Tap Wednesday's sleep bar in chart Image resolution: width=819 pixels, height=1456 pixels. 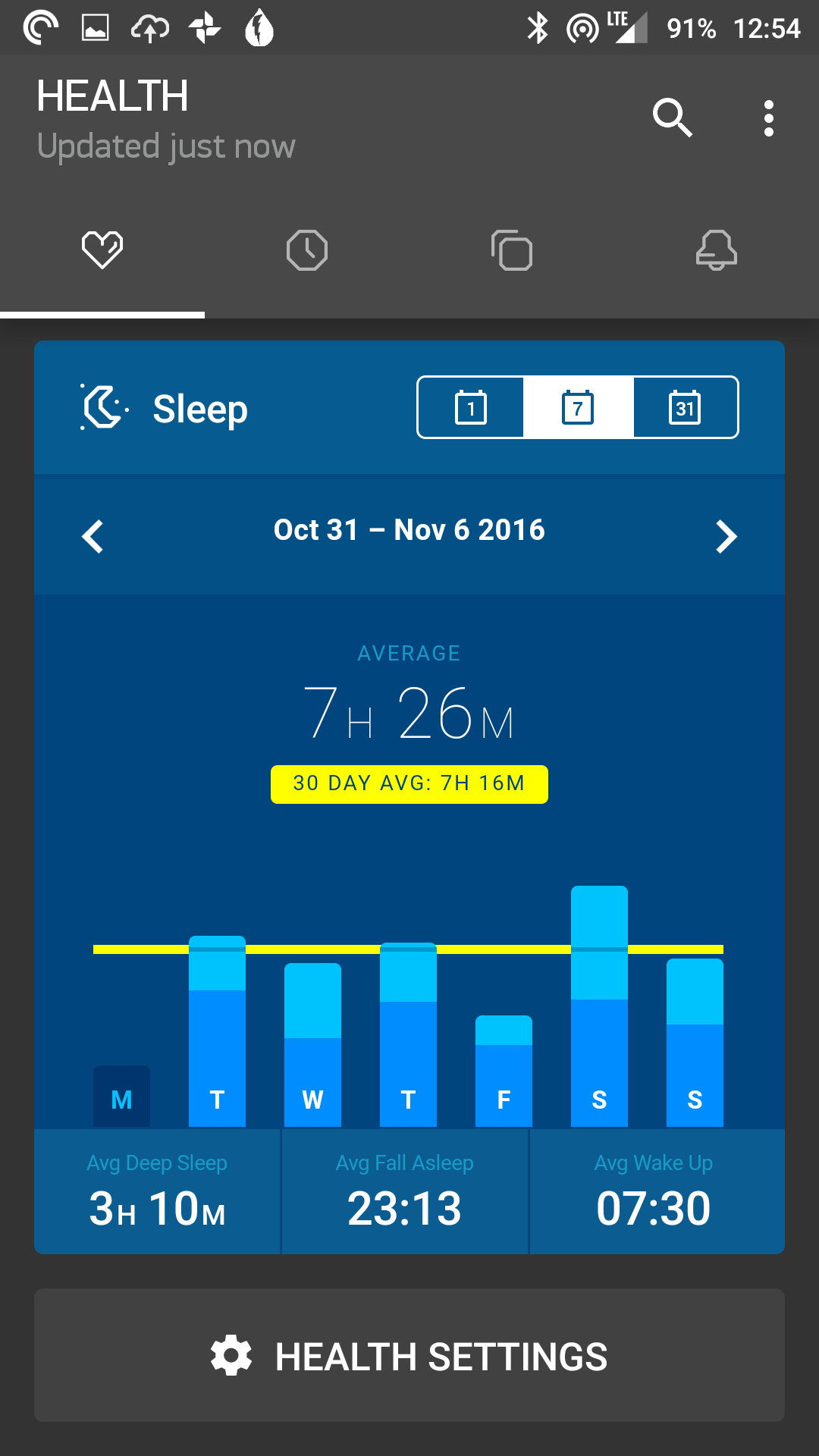pos(312,1045)
